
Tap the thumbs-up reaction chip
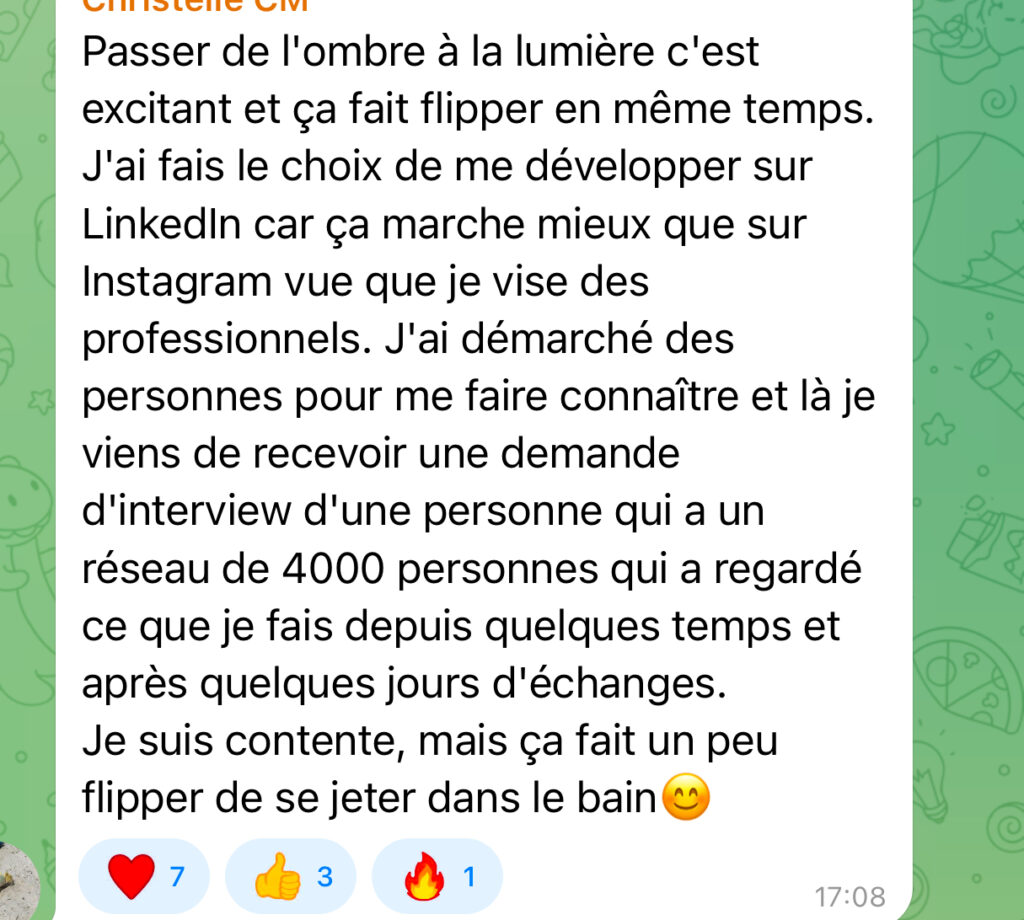(291, 877)
